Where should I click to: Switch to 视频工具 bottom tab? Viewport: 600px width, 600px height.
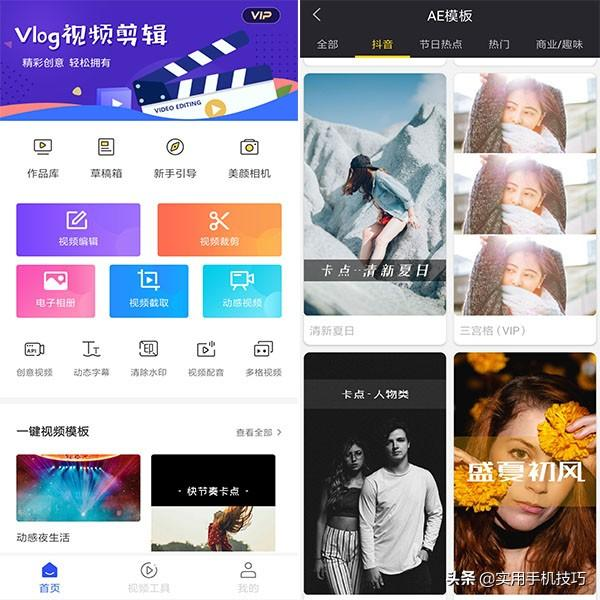tap(148, 577)
